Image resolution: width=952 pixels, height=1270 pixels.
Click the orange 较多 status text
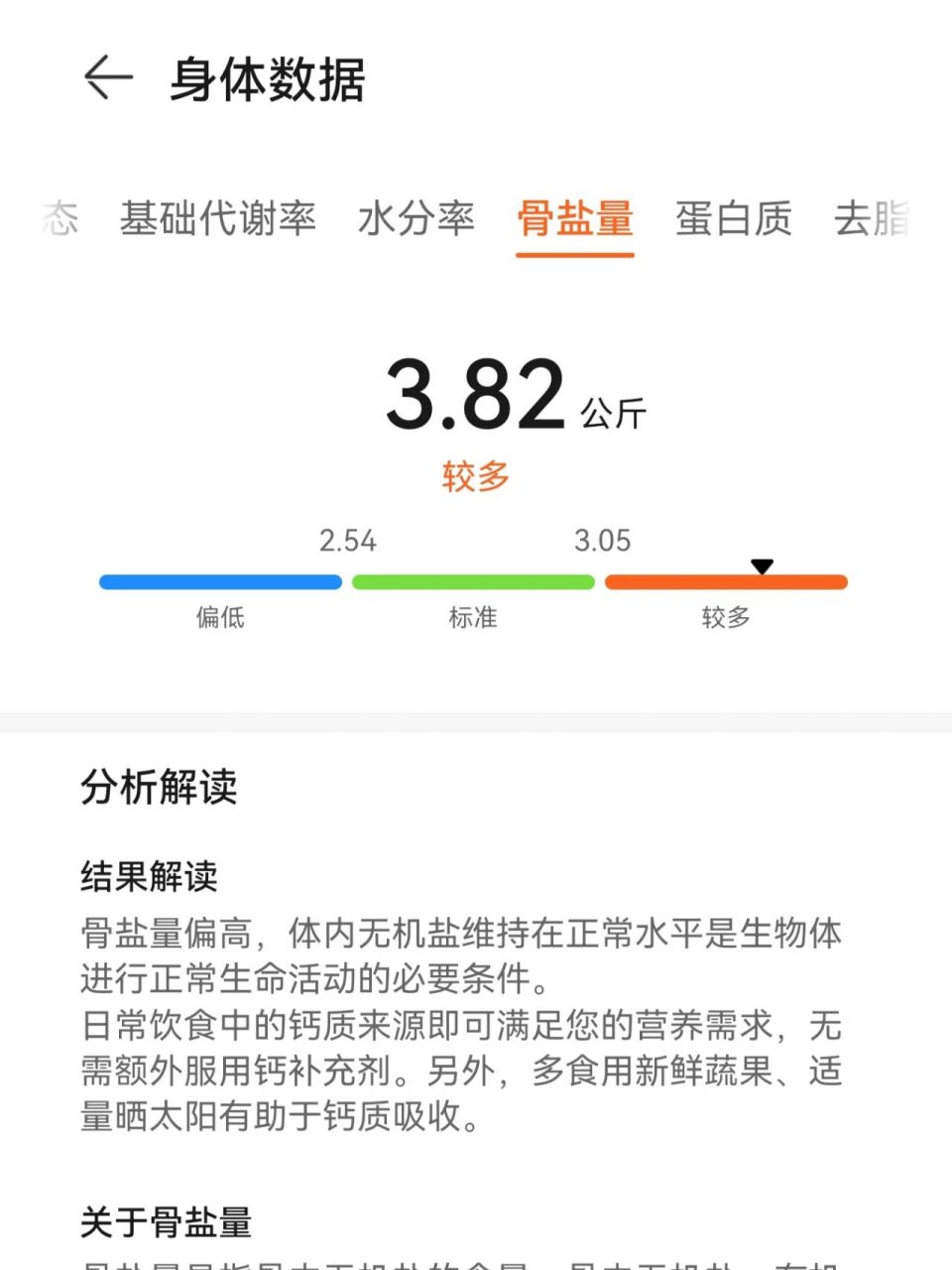pyautogui.click(x=475, y=474)
